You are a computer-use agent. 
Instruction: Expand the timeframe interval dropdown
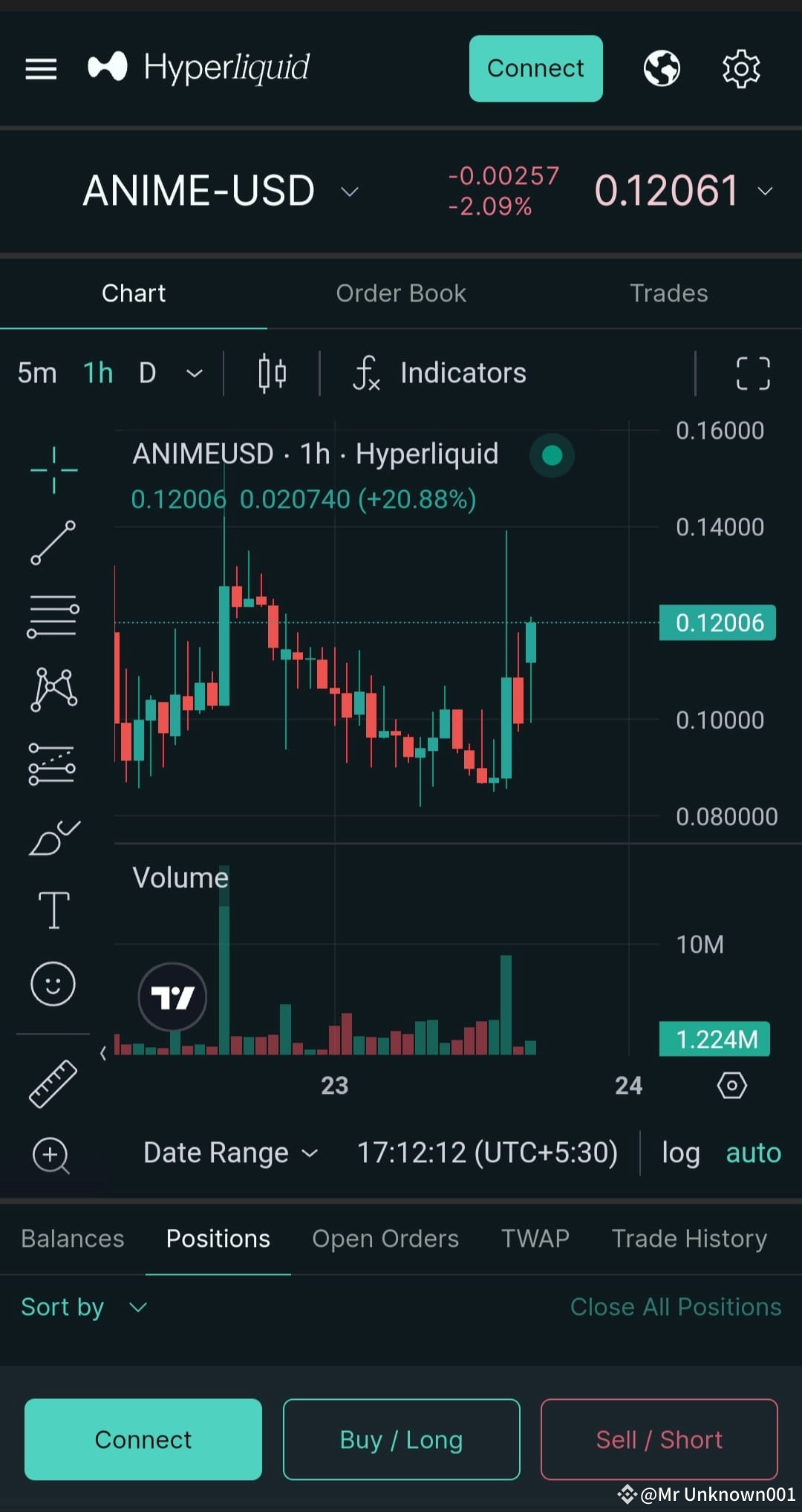[195, 373]
